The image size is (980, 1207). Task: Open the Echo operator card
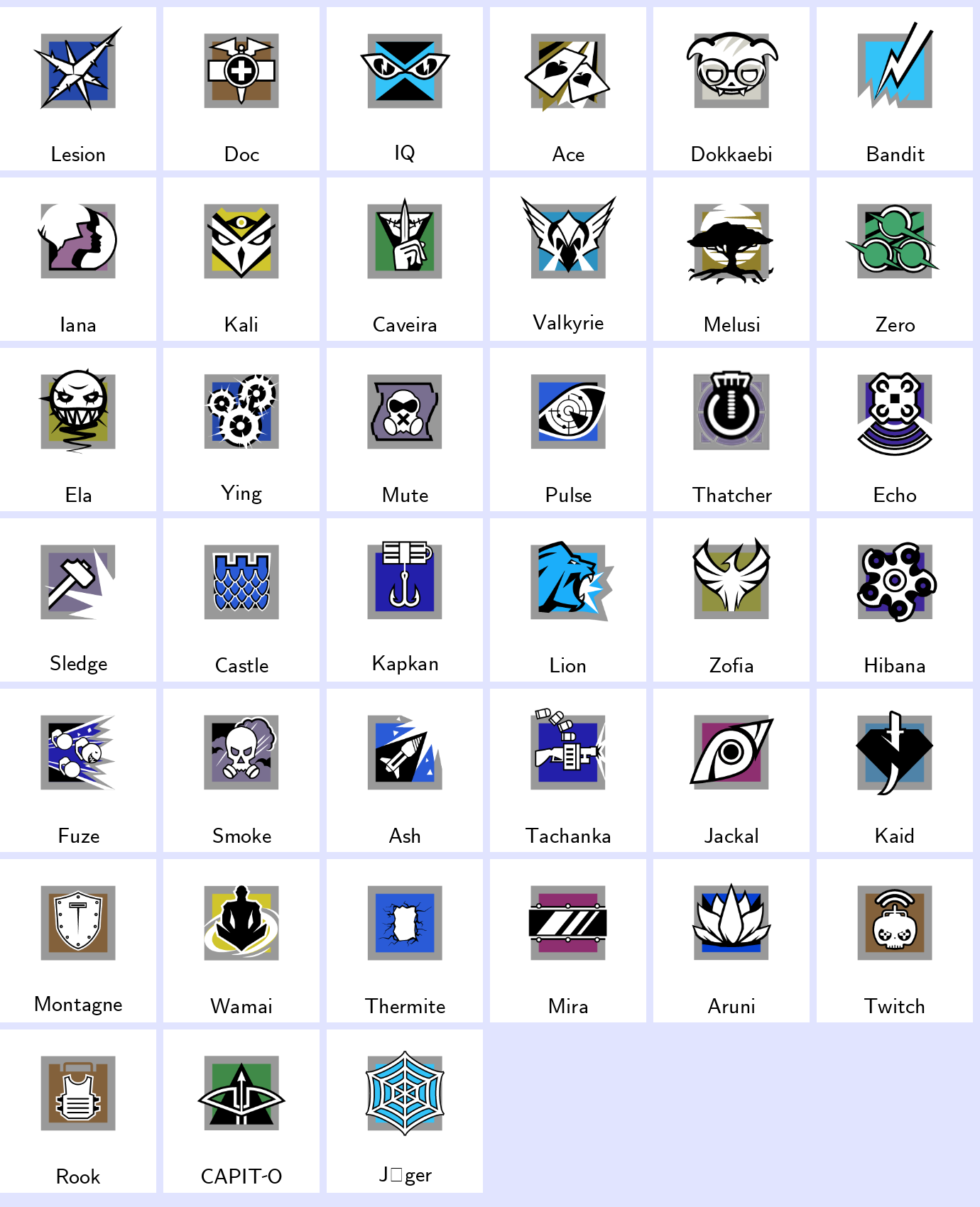pos(895,430)
